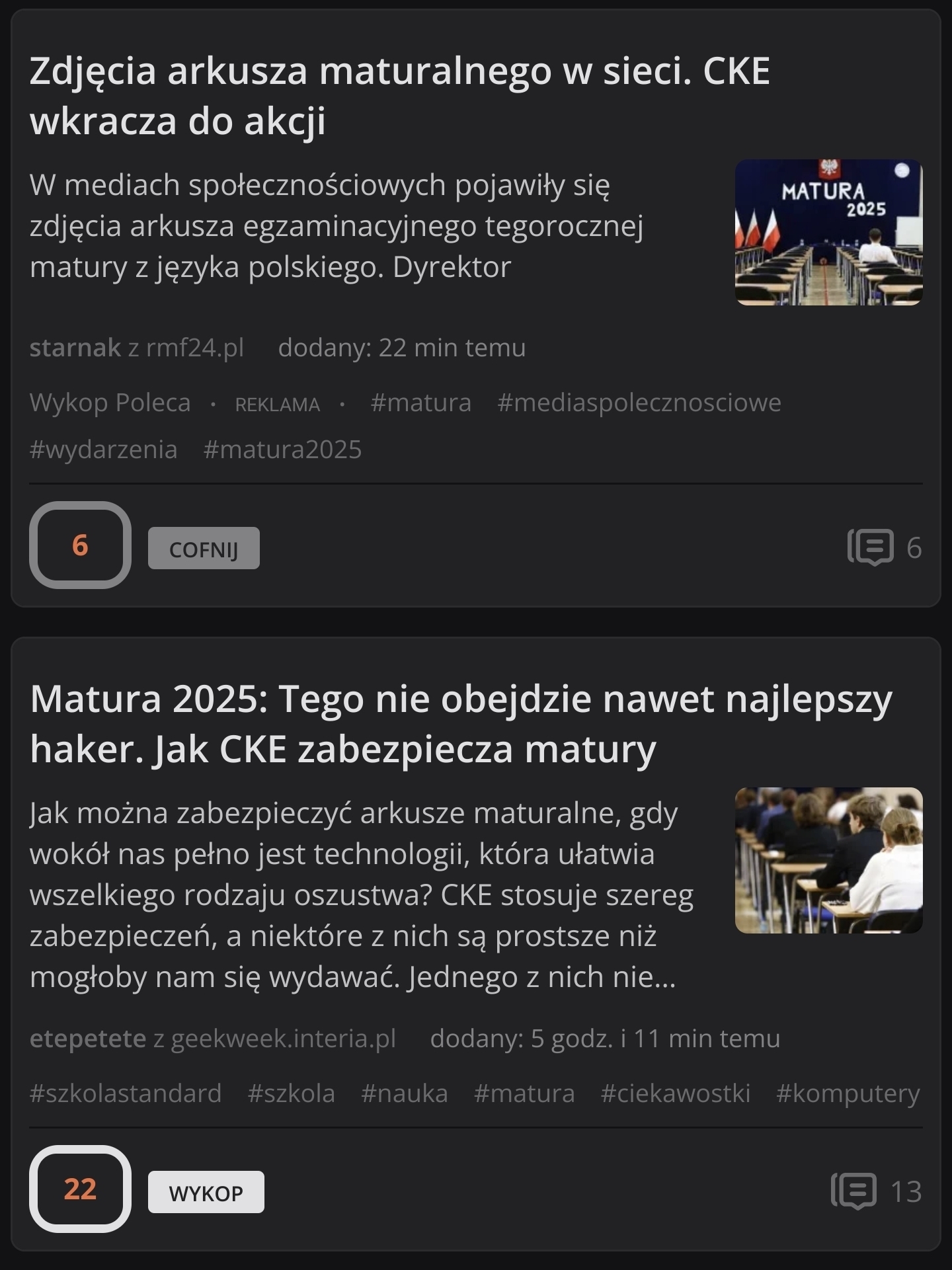Open the #ciekawostki tag
The image size is (952, 1270).
coord(675,1093)
